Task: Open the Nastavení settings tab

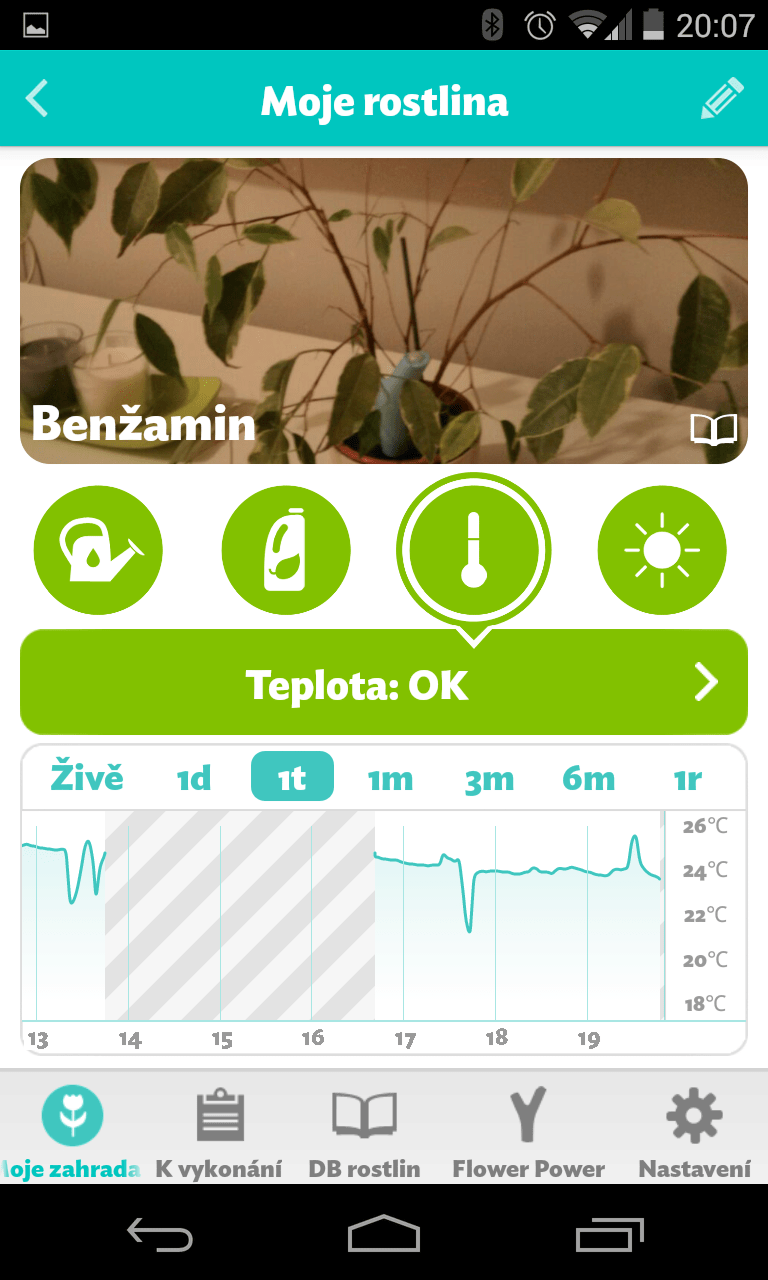Action: point(695,1130)
